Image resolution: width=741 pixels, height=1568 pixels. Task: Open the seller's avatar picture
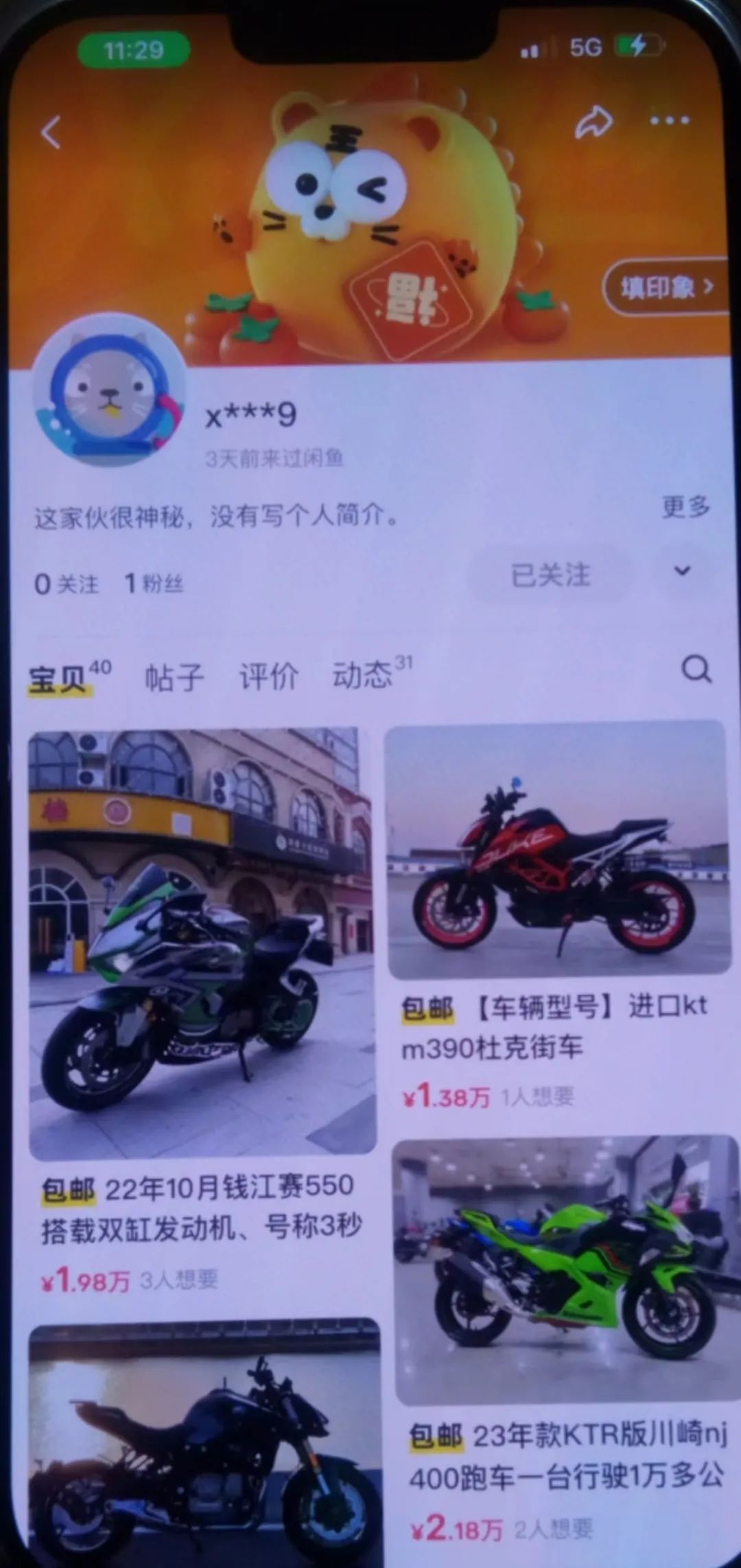pyautogui.click(x=110, y=391)
